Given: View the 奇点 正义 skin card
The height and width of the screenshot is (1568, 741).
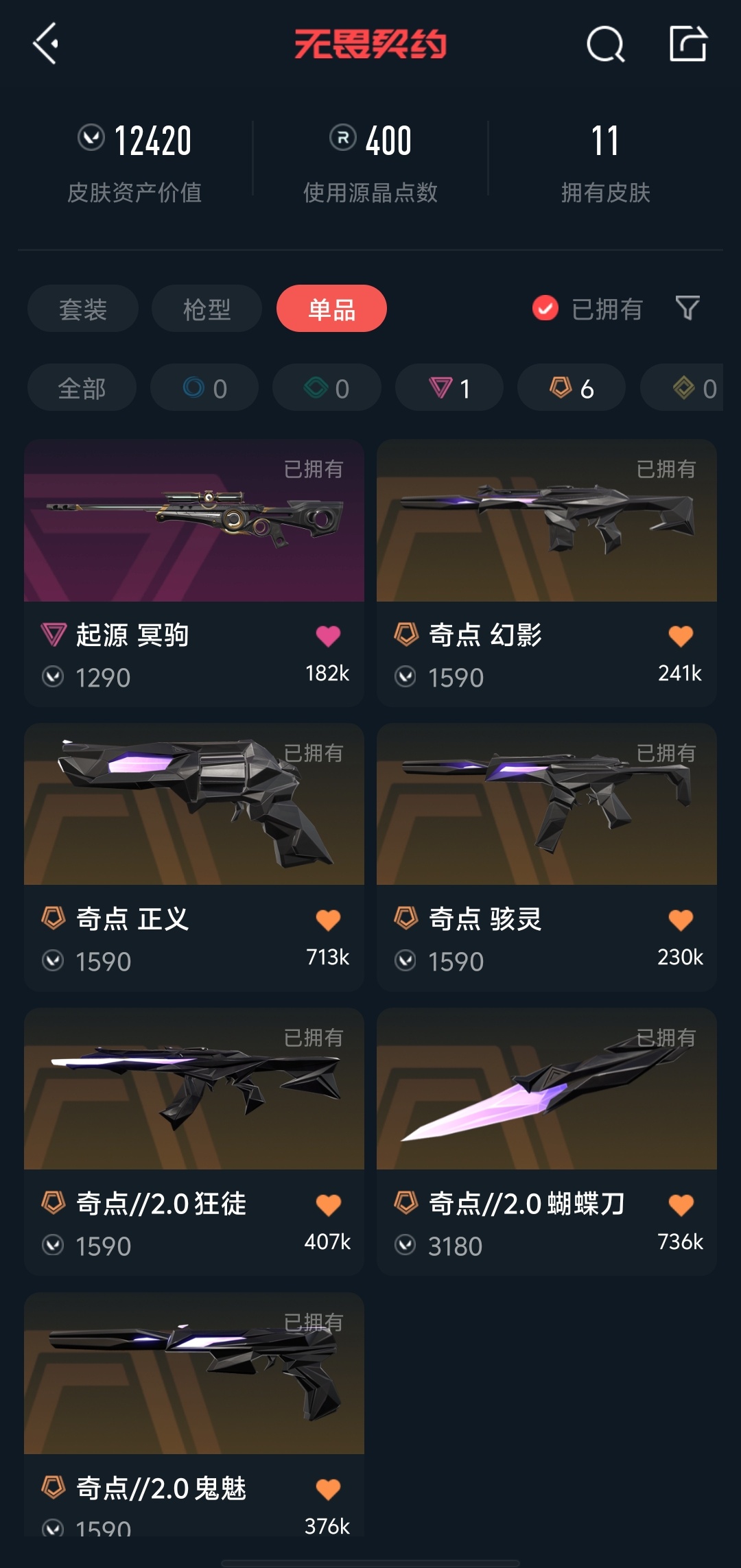Looking at the screenshot, I should point(194,805).
